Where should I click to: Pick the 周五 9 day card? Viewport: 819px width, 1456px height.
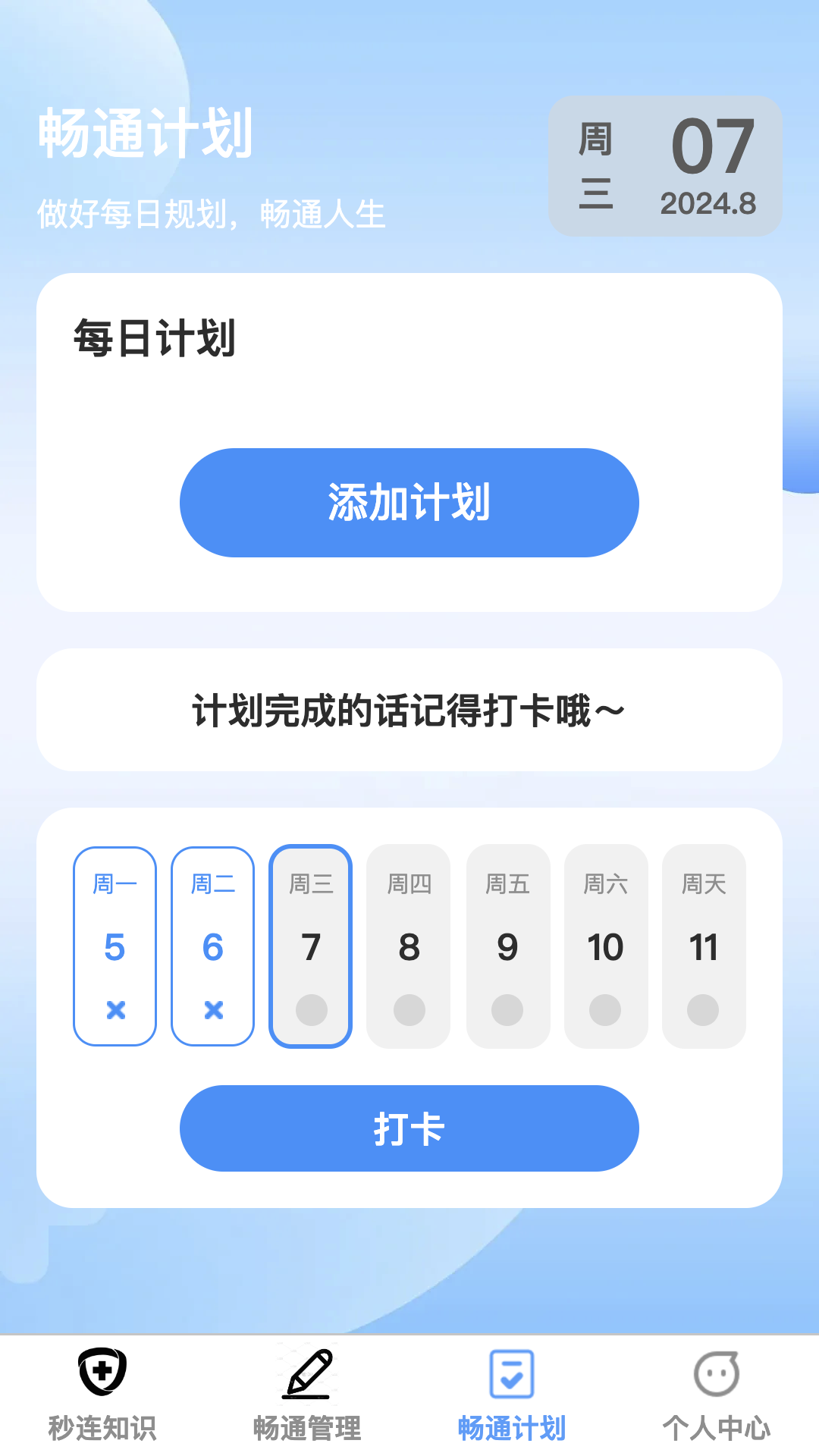pyautogui.click(x=507, y=946)
